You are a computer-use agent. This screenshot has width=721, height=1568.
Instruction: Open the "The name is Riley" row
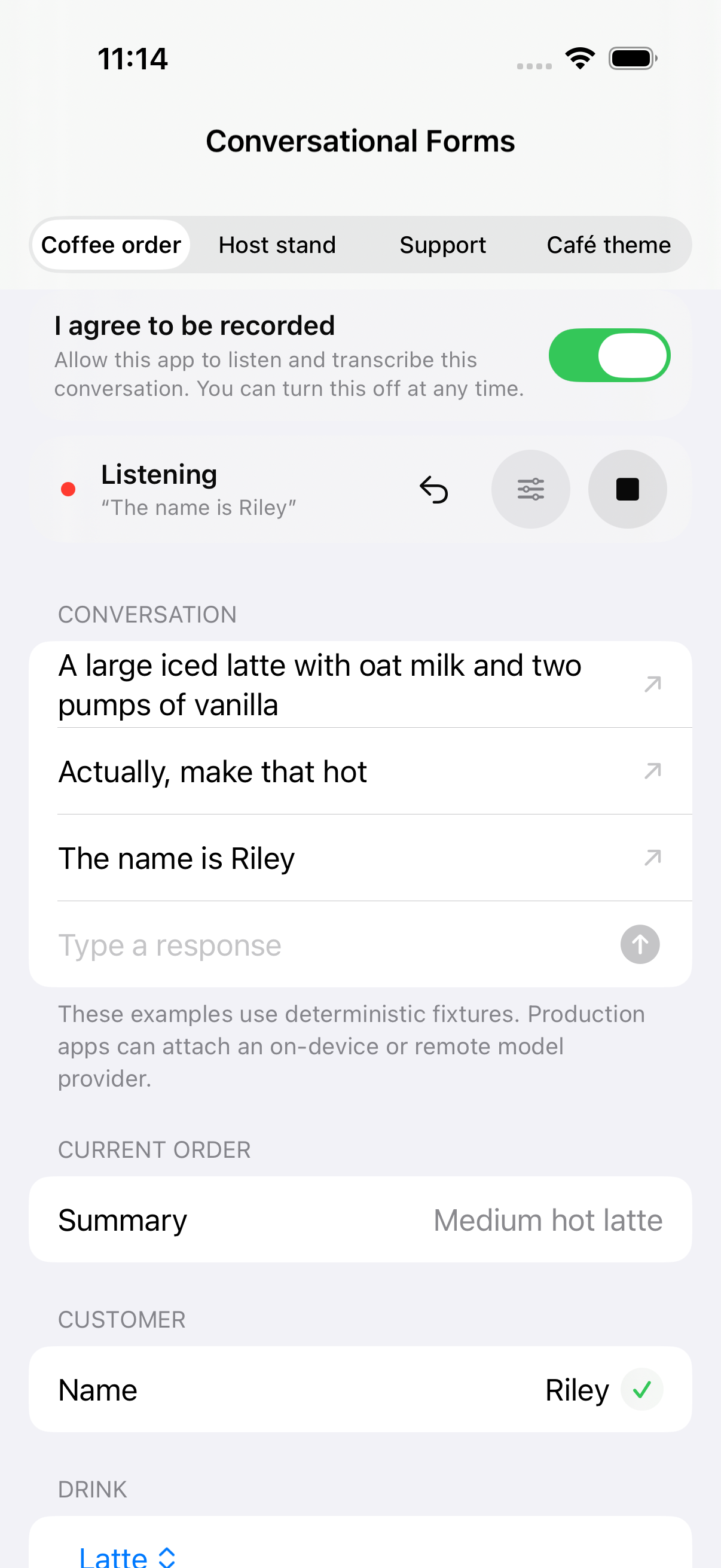click(x=360, y=858)
